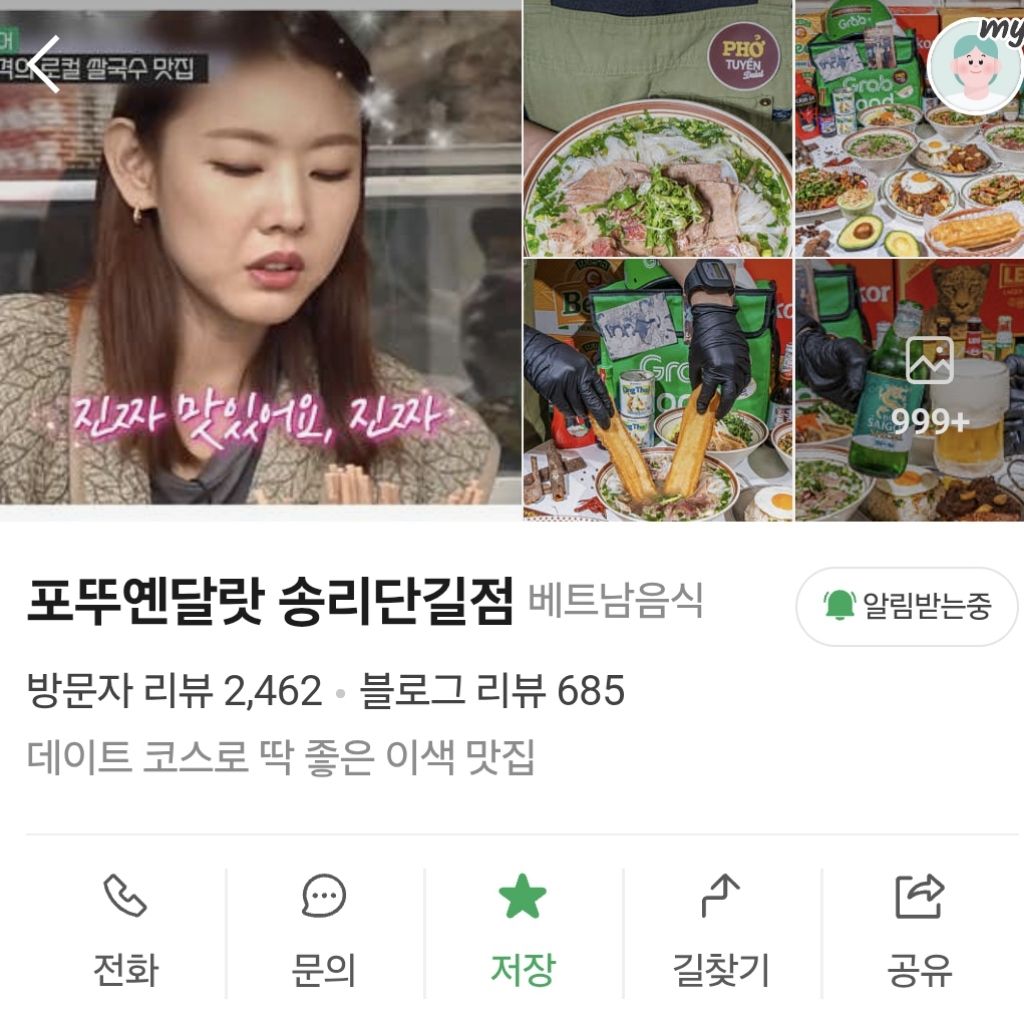Open the large photo of the TV show scene
The image size is (1024, 1024).
[x=260, y=280]
